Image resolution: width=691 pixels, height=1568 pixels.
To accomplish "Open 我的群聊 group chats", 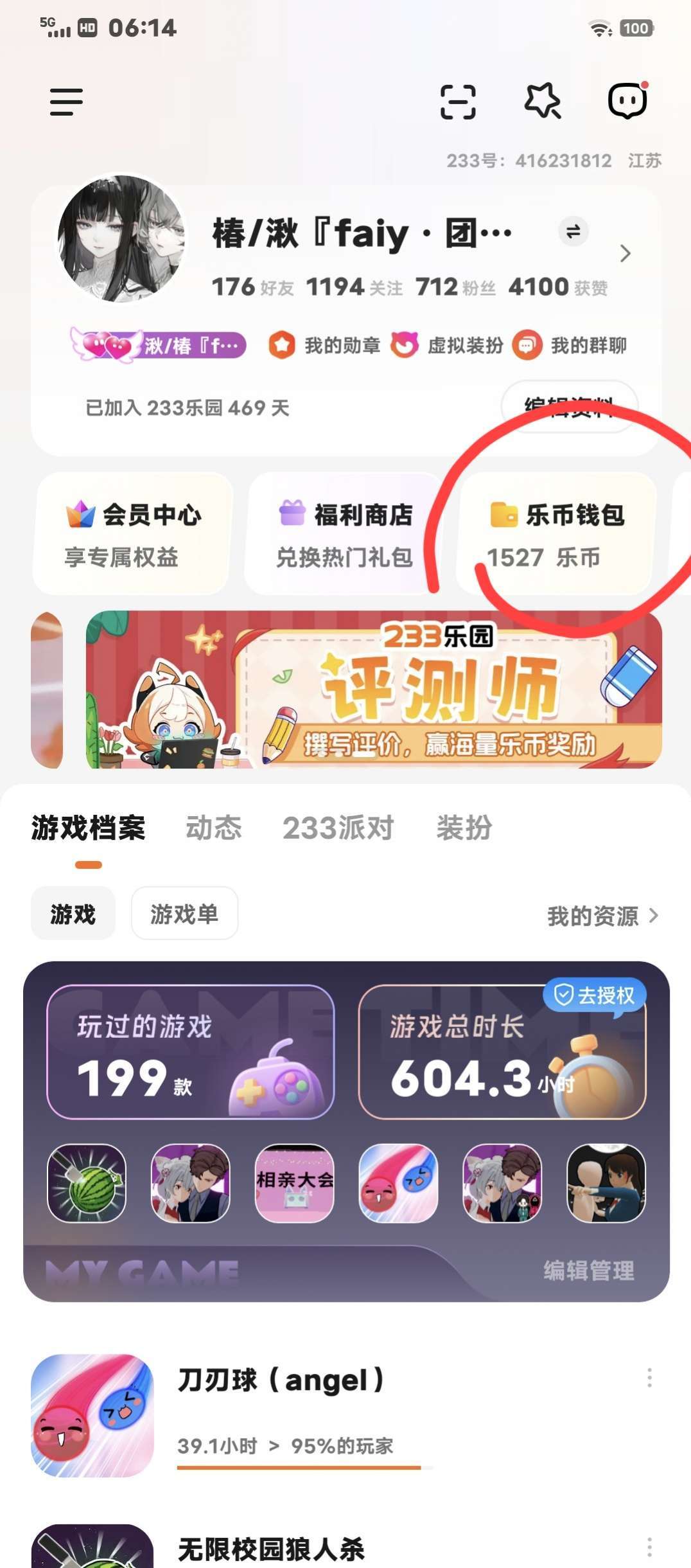I will [x=570, y=346].
